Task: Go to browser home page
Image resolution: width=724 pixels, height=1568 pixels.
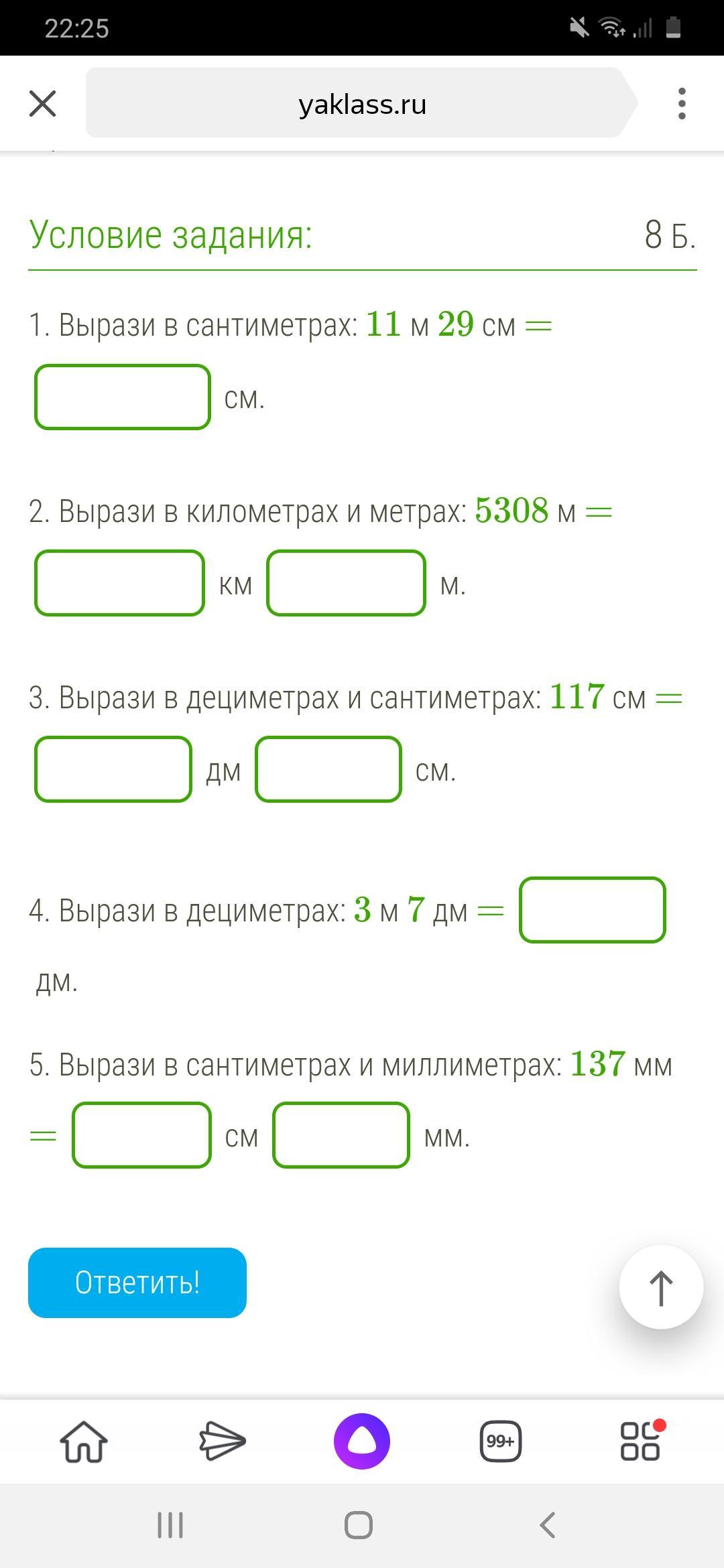Action: point(84,1441)
